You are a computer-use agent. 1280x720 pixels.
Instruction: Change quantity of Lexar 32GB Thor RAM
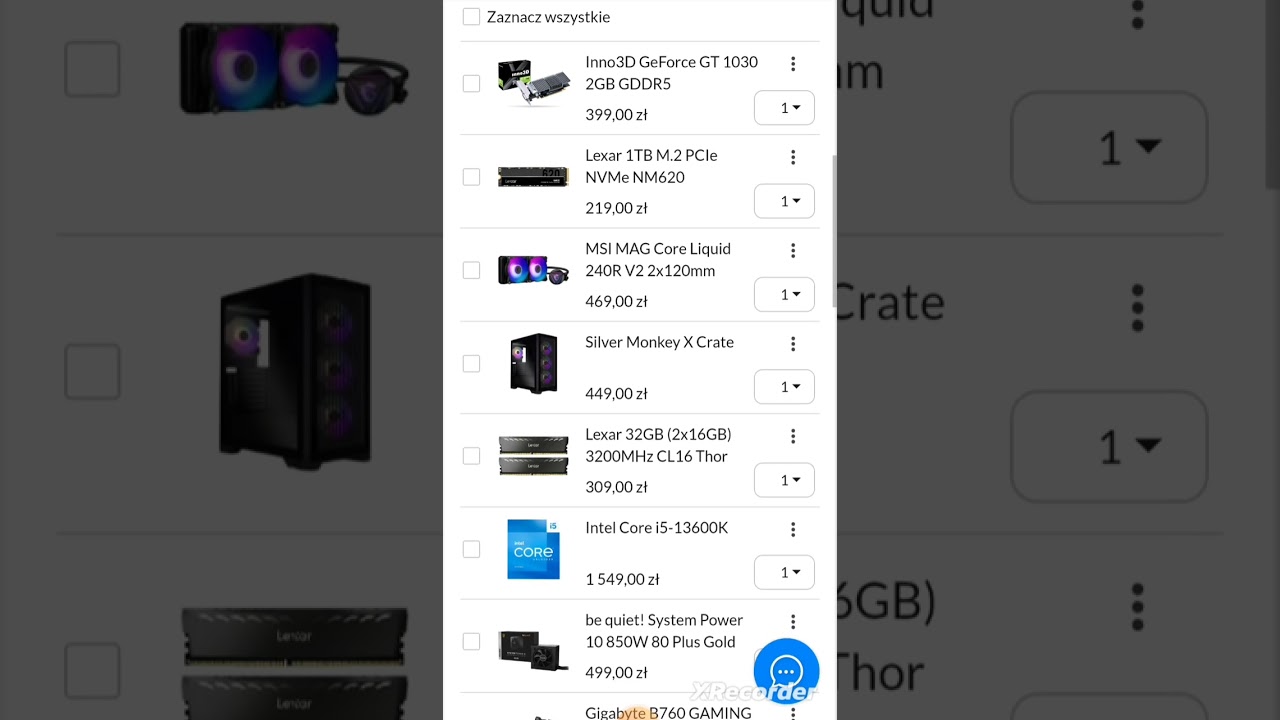[x=784, y=480]
